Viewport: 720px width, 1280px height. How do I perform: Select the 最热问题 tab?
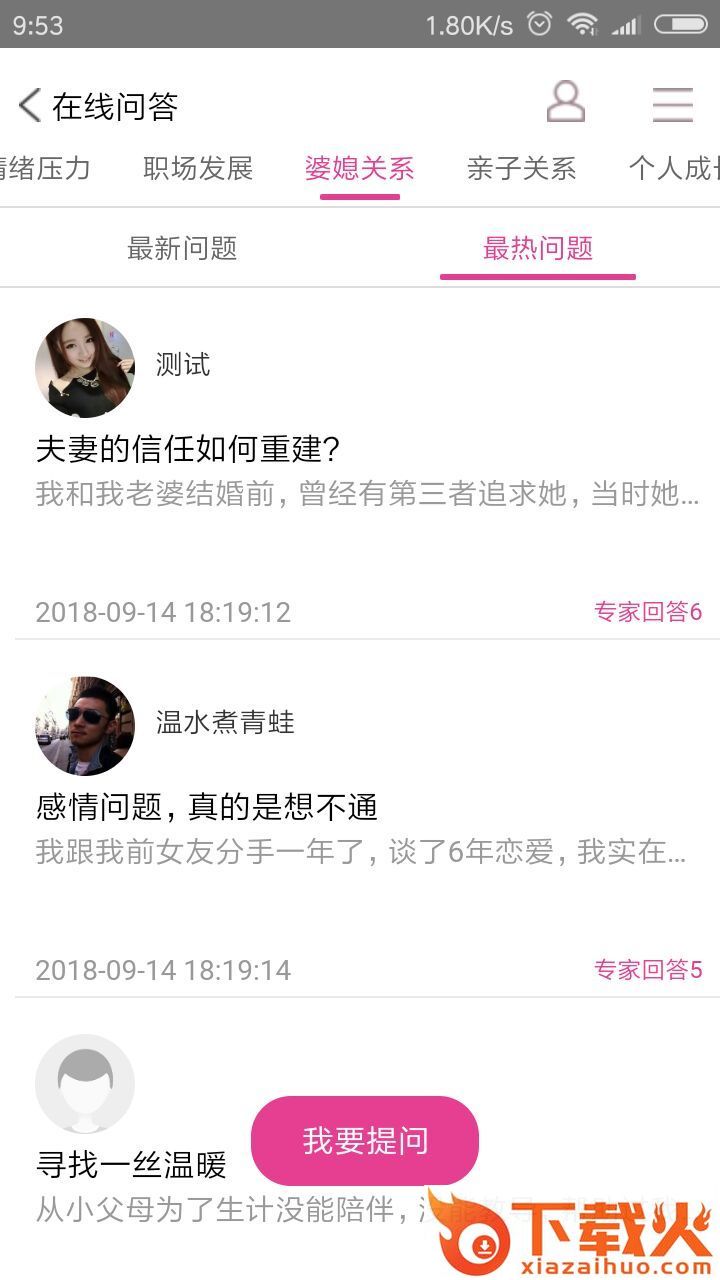coord(538,248)
